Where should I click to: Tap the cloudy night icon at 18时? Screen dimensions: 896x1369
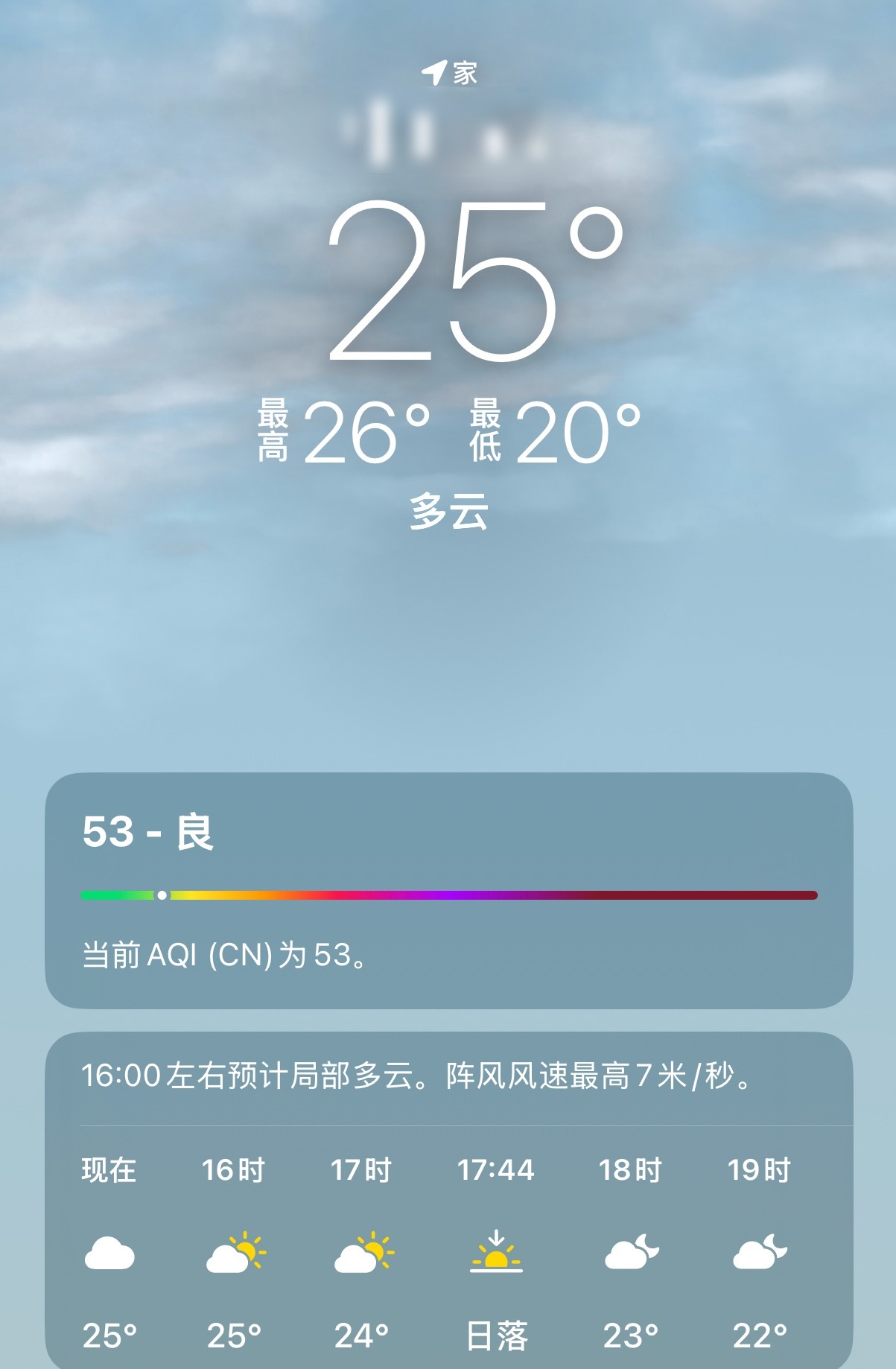[x=629, y=1254]
